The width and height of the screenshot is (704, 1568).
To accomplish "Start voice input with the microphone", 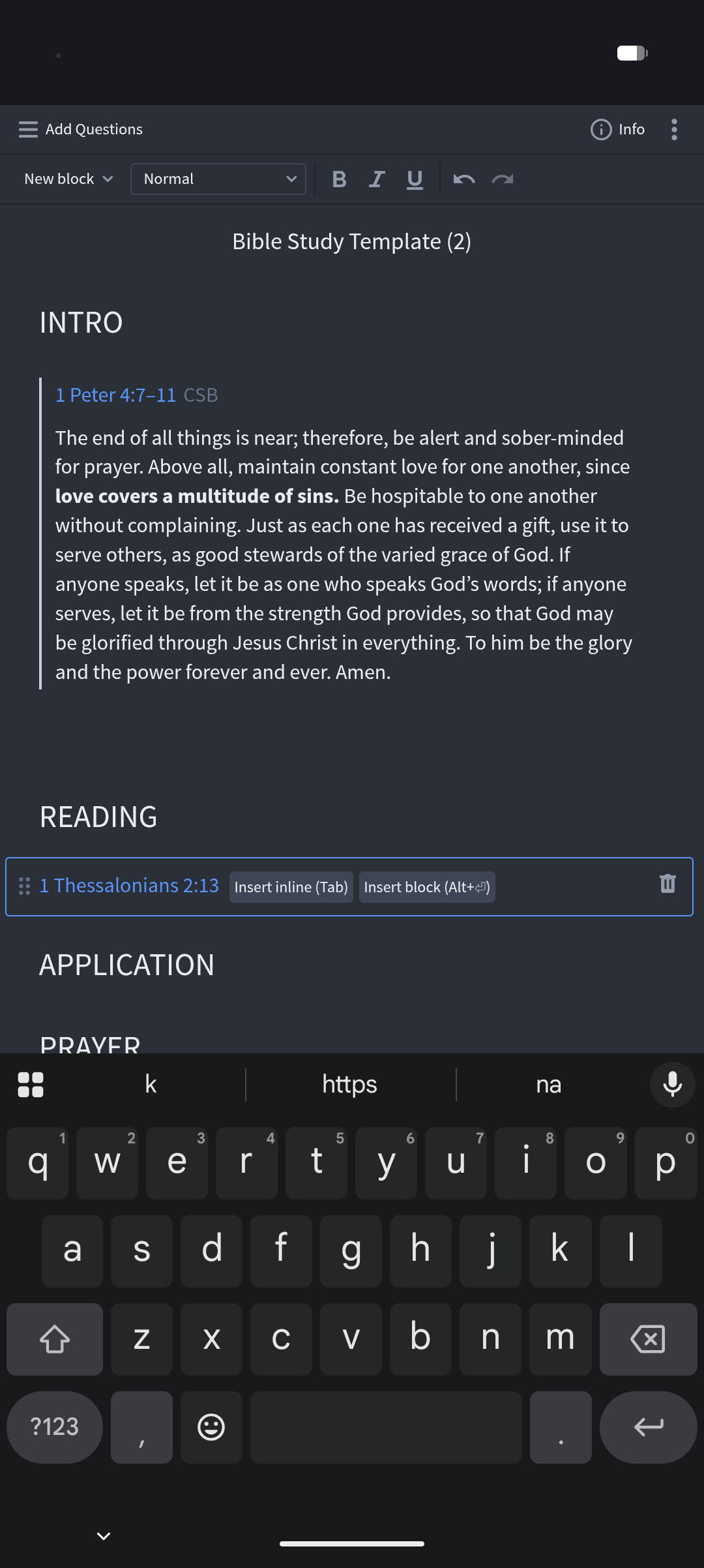I will click(x=672, y=1084).
